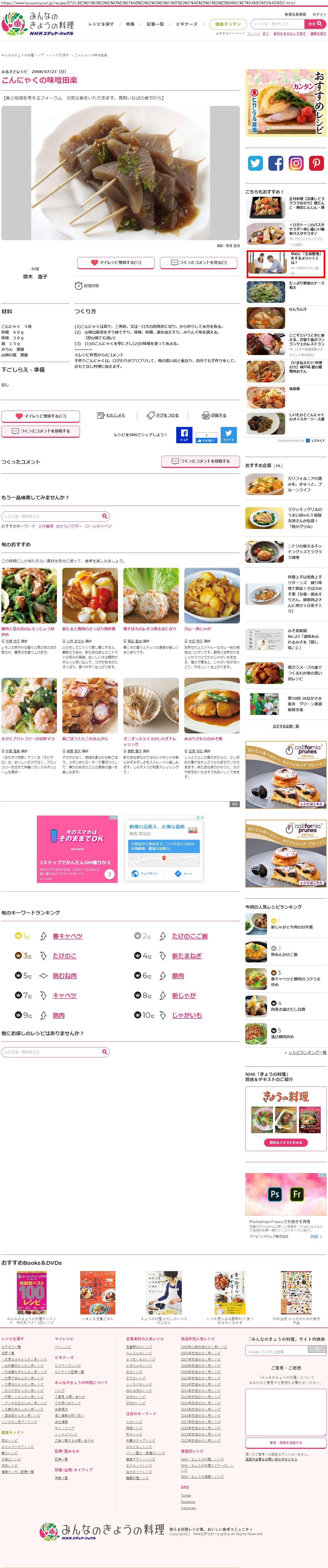
Task: Share the recipe on Facebook (シェア)
Action: click(184, 434)
